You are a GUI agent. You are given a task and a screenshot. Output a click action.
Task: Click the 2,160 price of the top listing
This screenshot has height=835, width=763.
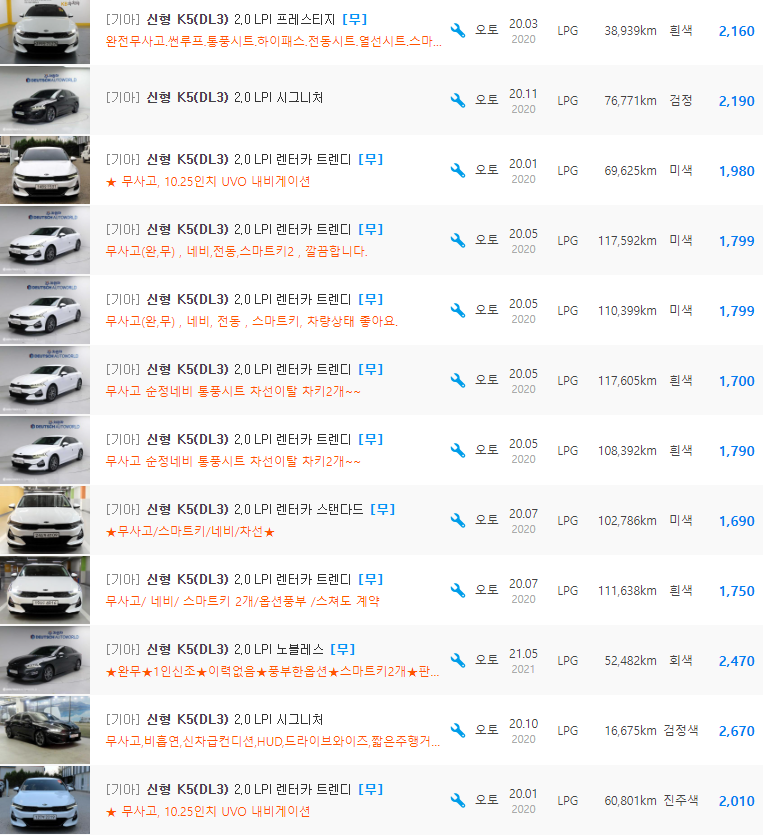tap(737, 30)
